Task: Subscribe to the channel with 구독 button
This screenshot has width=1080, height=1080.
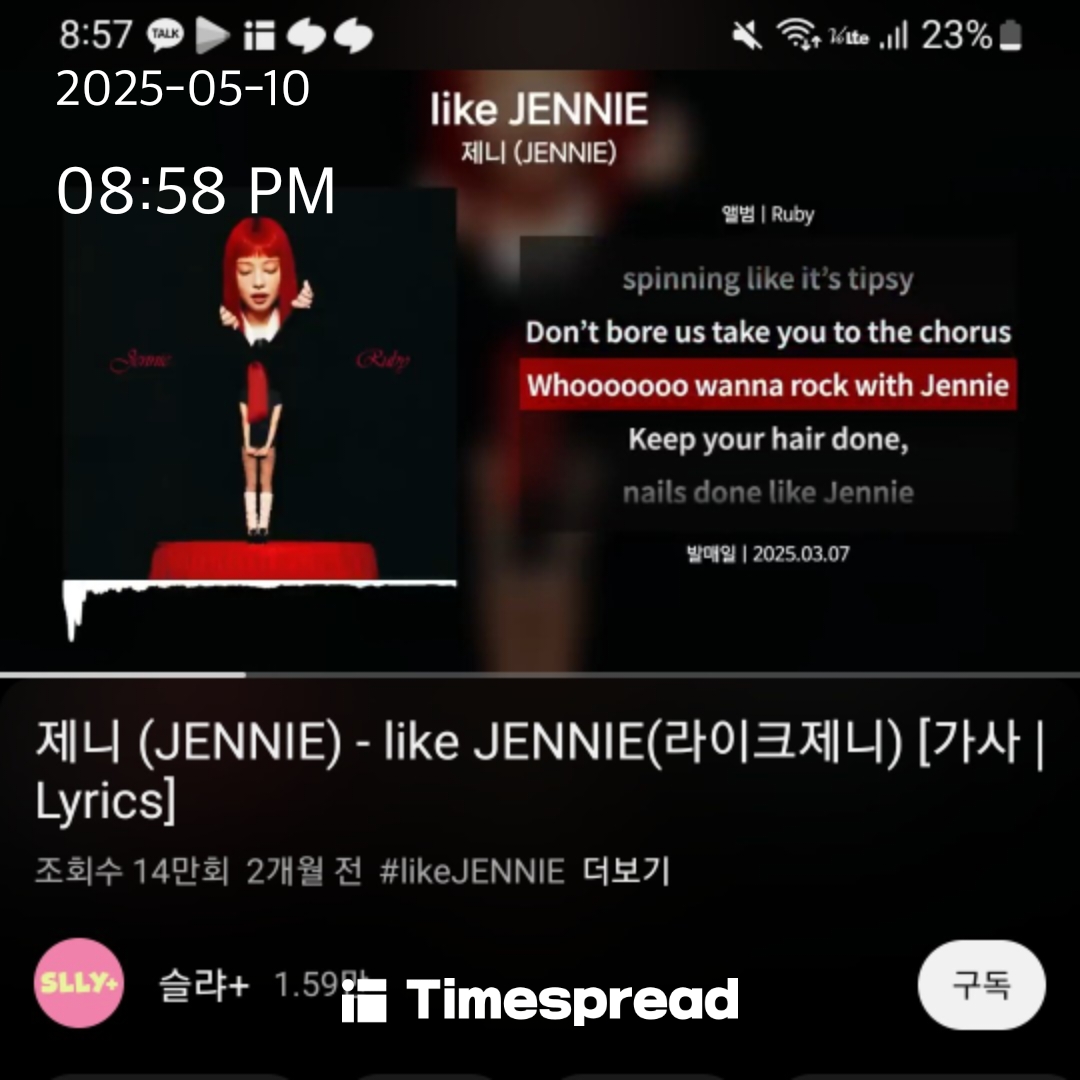Action: click(x=981, y=985)
